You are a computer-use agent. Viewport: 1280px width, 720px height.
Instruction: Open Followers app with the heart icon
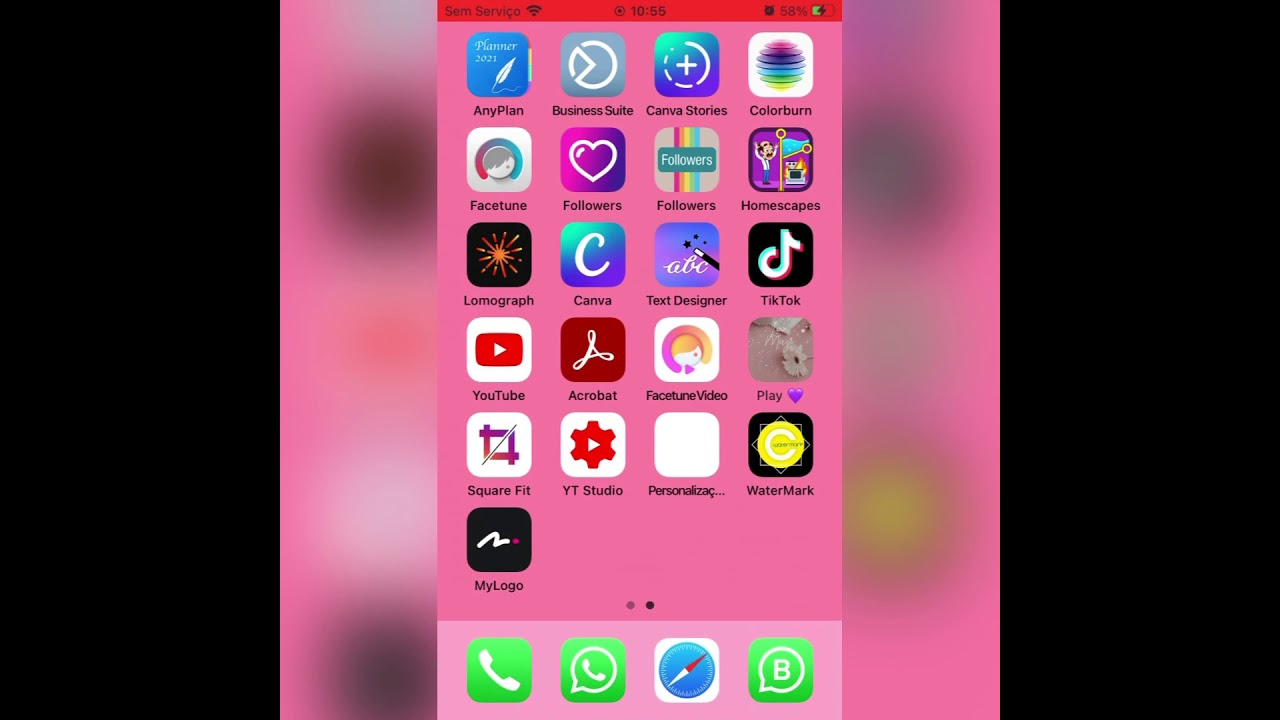click(593, 160)
